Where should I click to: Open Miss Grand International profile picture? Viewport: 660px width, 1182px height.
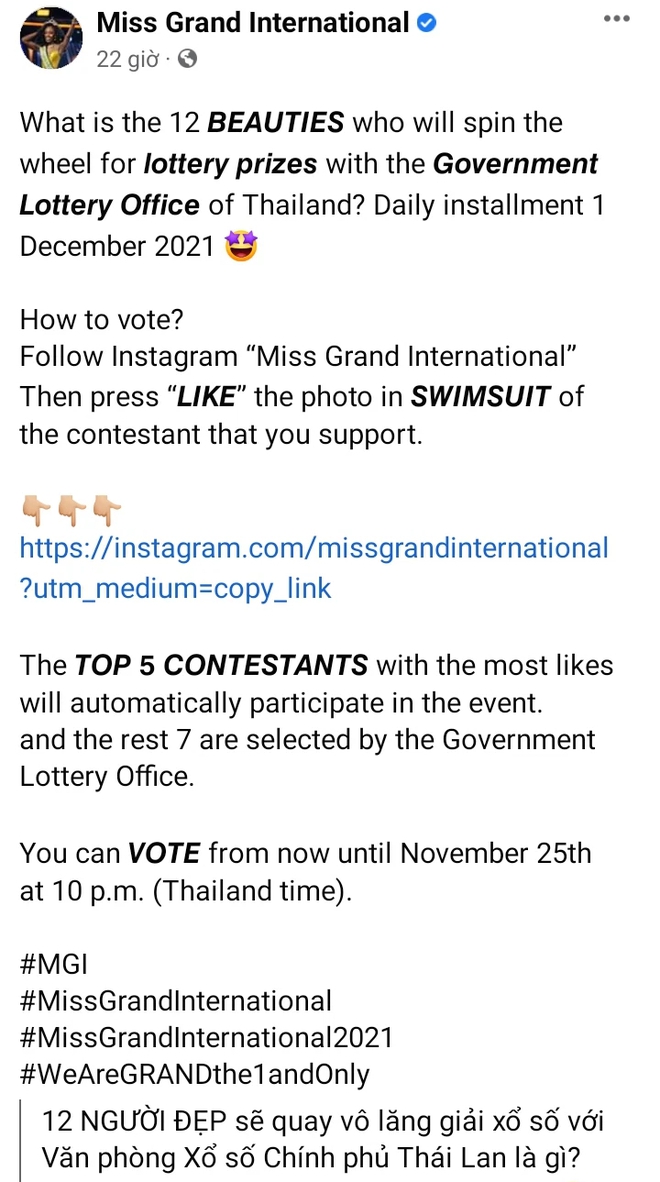coord(50,38)
